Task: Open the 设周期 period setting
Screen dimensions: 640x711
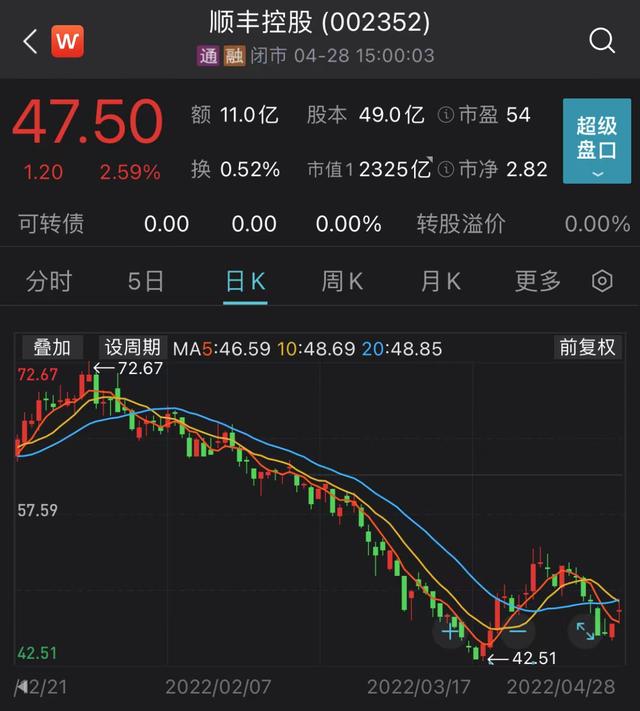Action: 133,348
